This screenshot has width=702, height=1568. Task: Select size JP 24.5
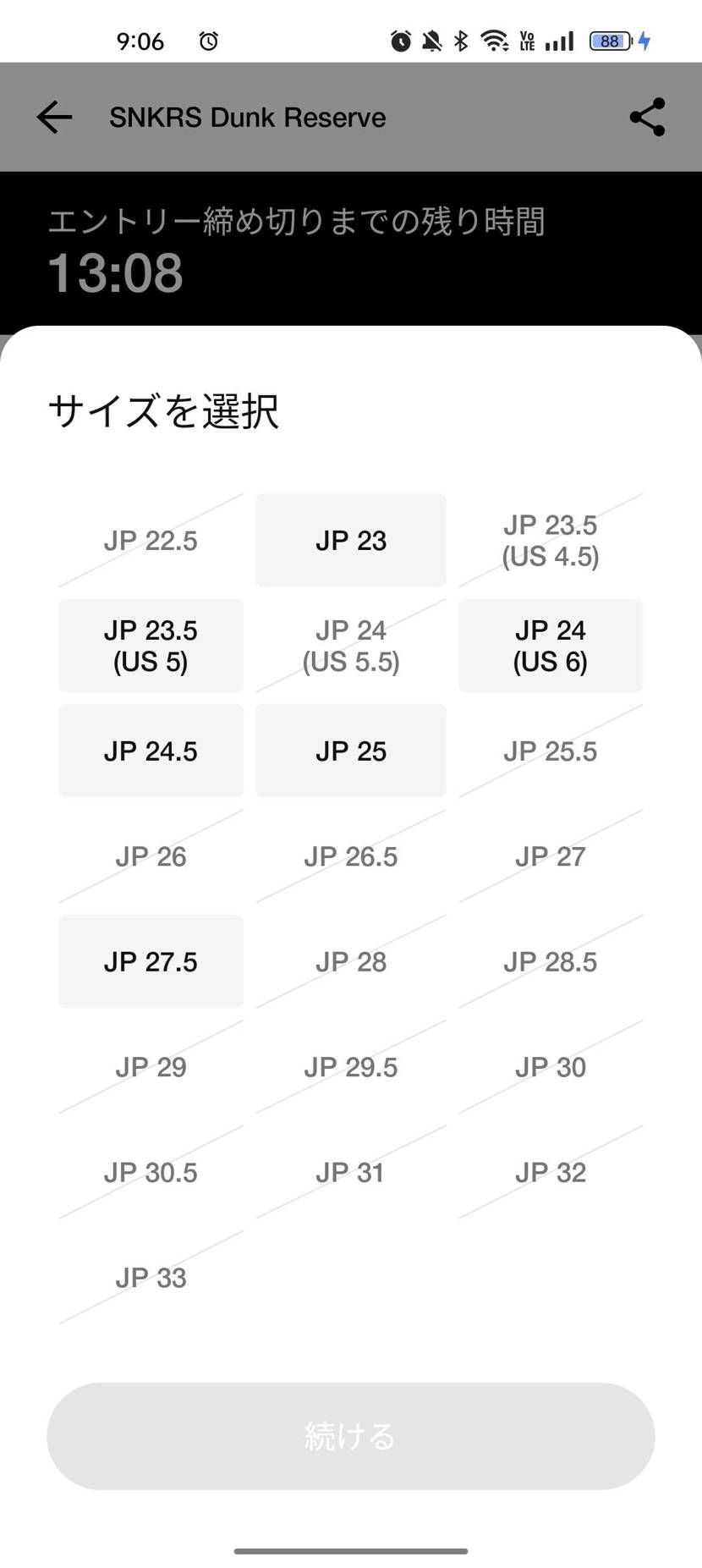pos(151,751)
